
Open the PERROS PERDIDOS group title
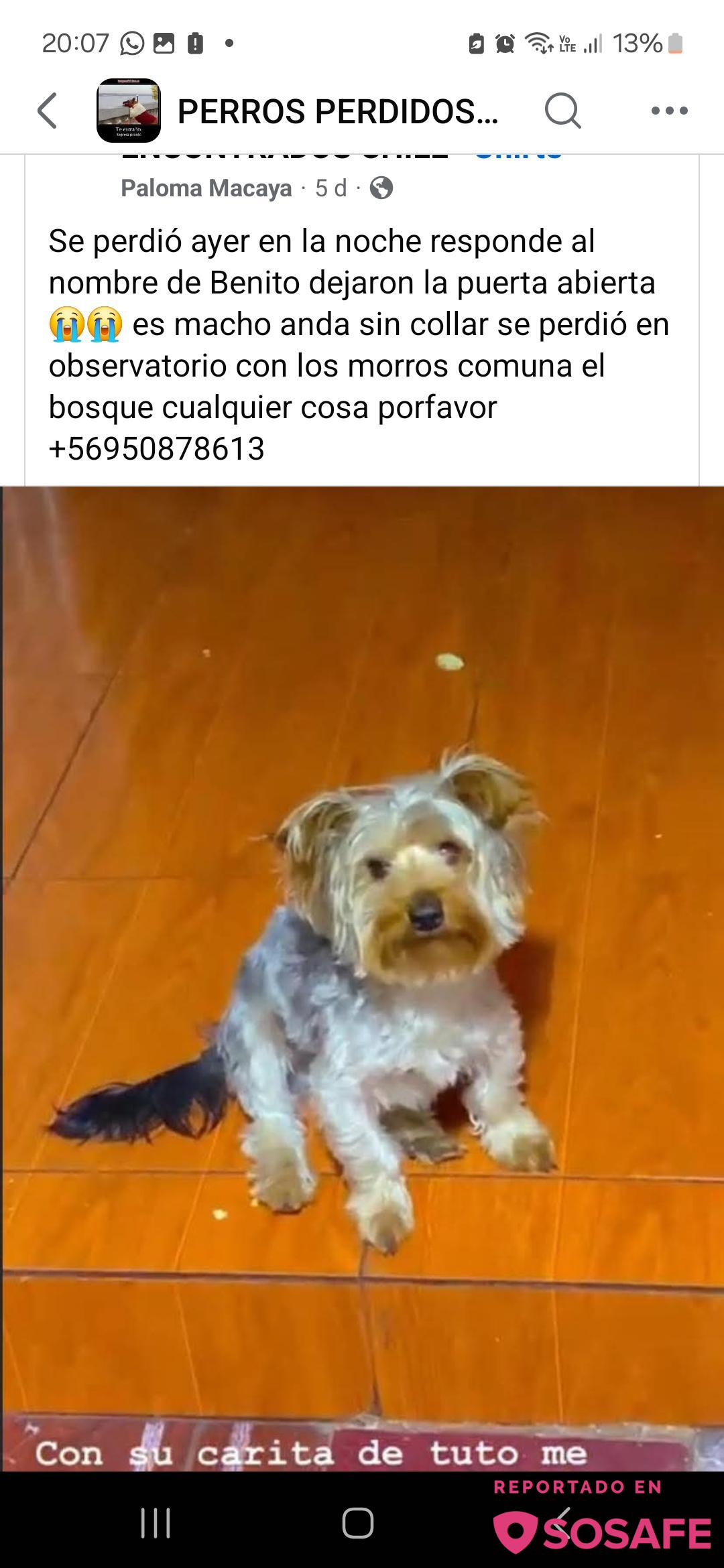click(337, 111)
